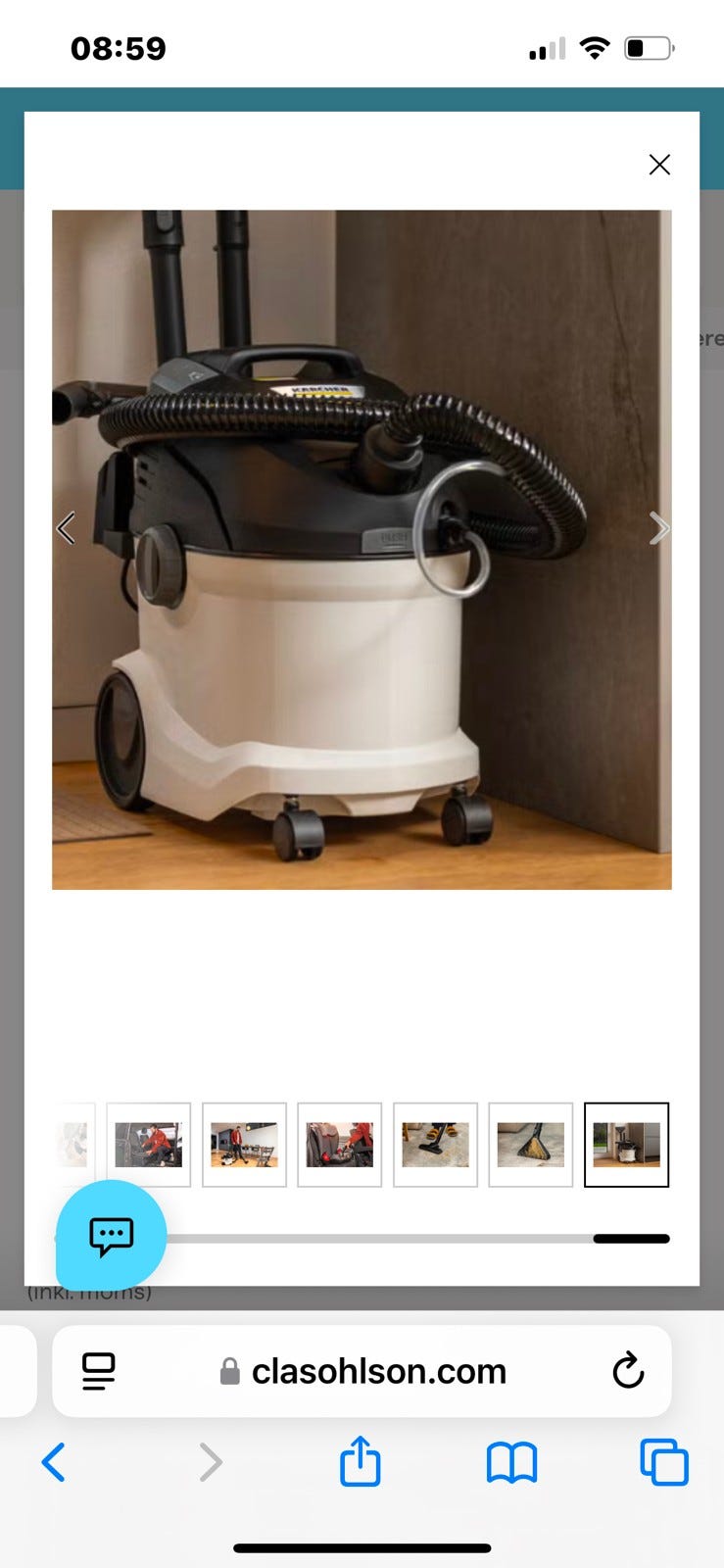View thumbnail of vacuuming the car seat
Viewport: 724px width, 1568px height.
pos(339,1145)
